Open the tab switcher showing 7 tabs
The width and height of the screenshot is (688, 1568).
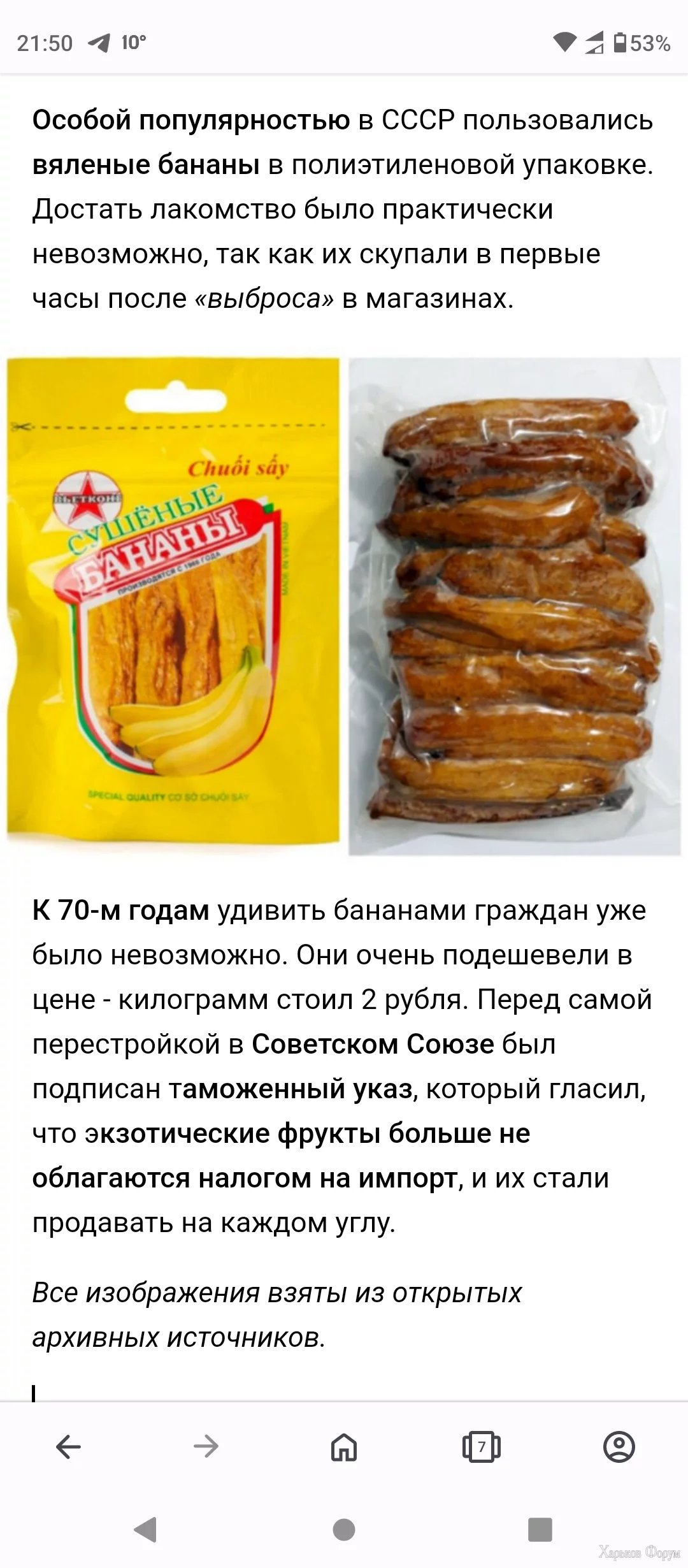[x=482, y=1447]
